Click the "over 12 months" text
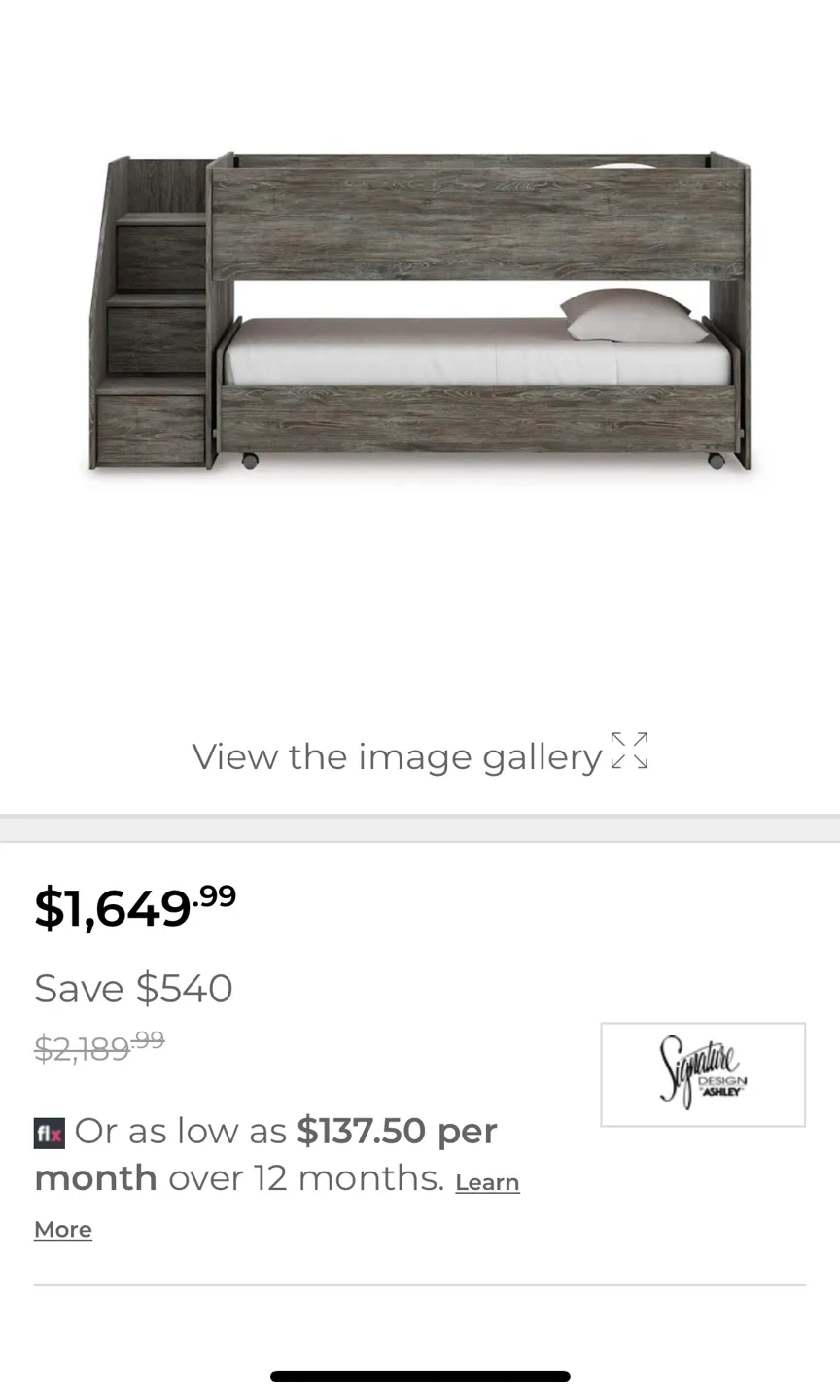Image resolution: width=840 pixels, height=1400 pixels. [301, 1177]
